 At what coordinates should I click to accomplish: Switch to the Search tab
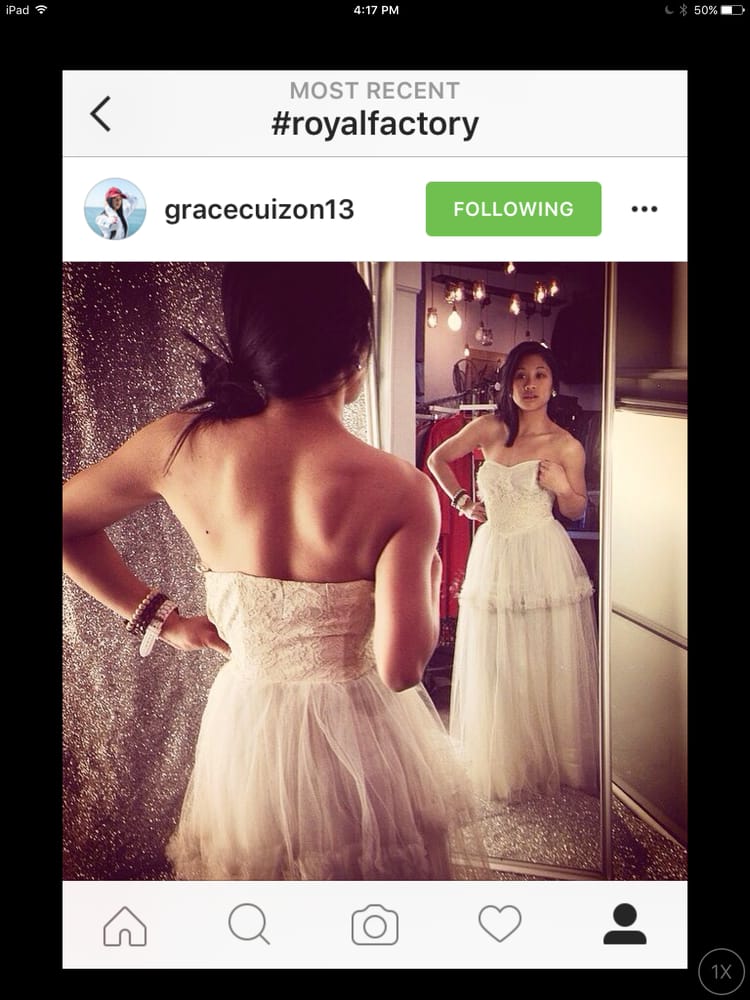(x=249, y=923)
